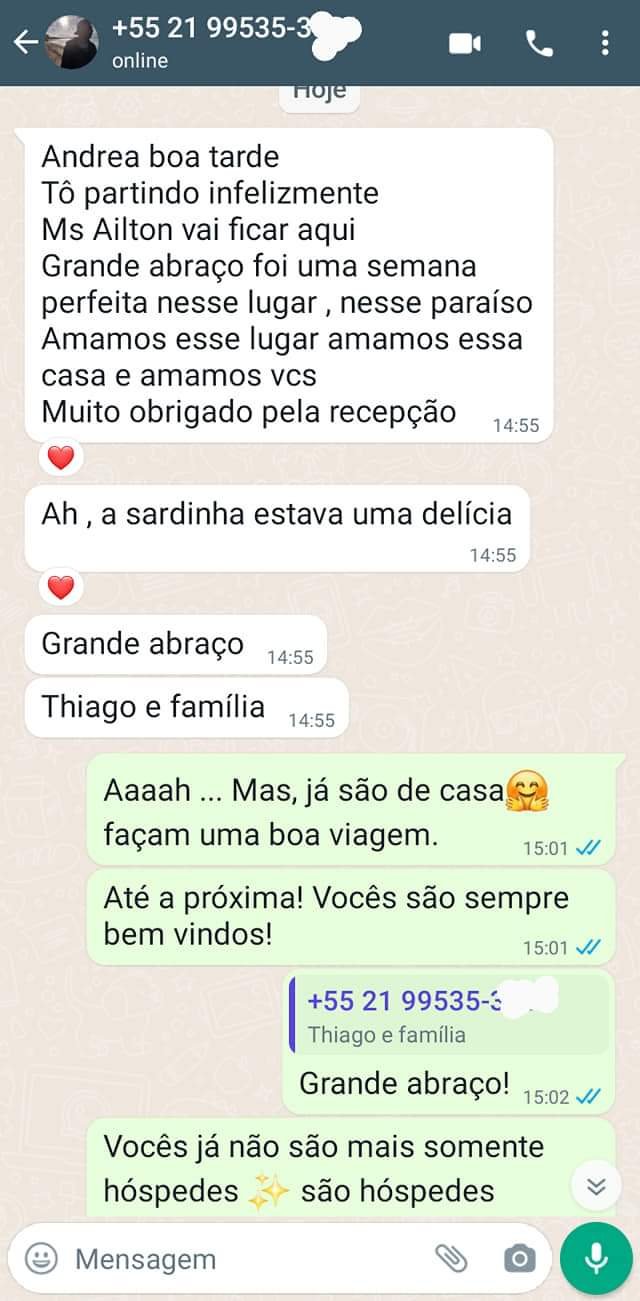Tap quoted reply 'Thiago e família'
The height and width of the screenshot is (1301, 640).
448,1017
